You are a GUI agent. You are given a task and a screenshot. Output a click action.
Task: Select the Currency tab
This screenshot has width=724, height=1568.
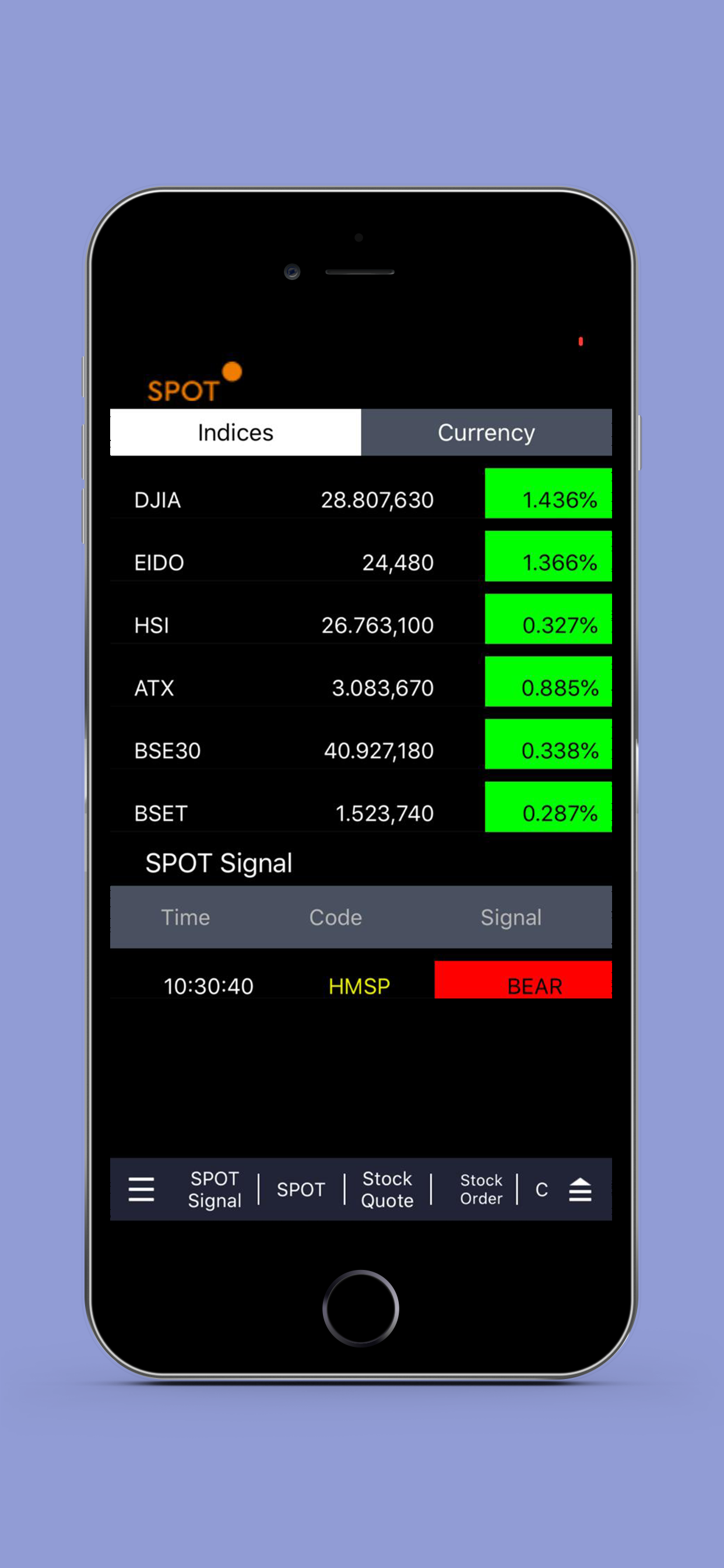pos(487,432)
